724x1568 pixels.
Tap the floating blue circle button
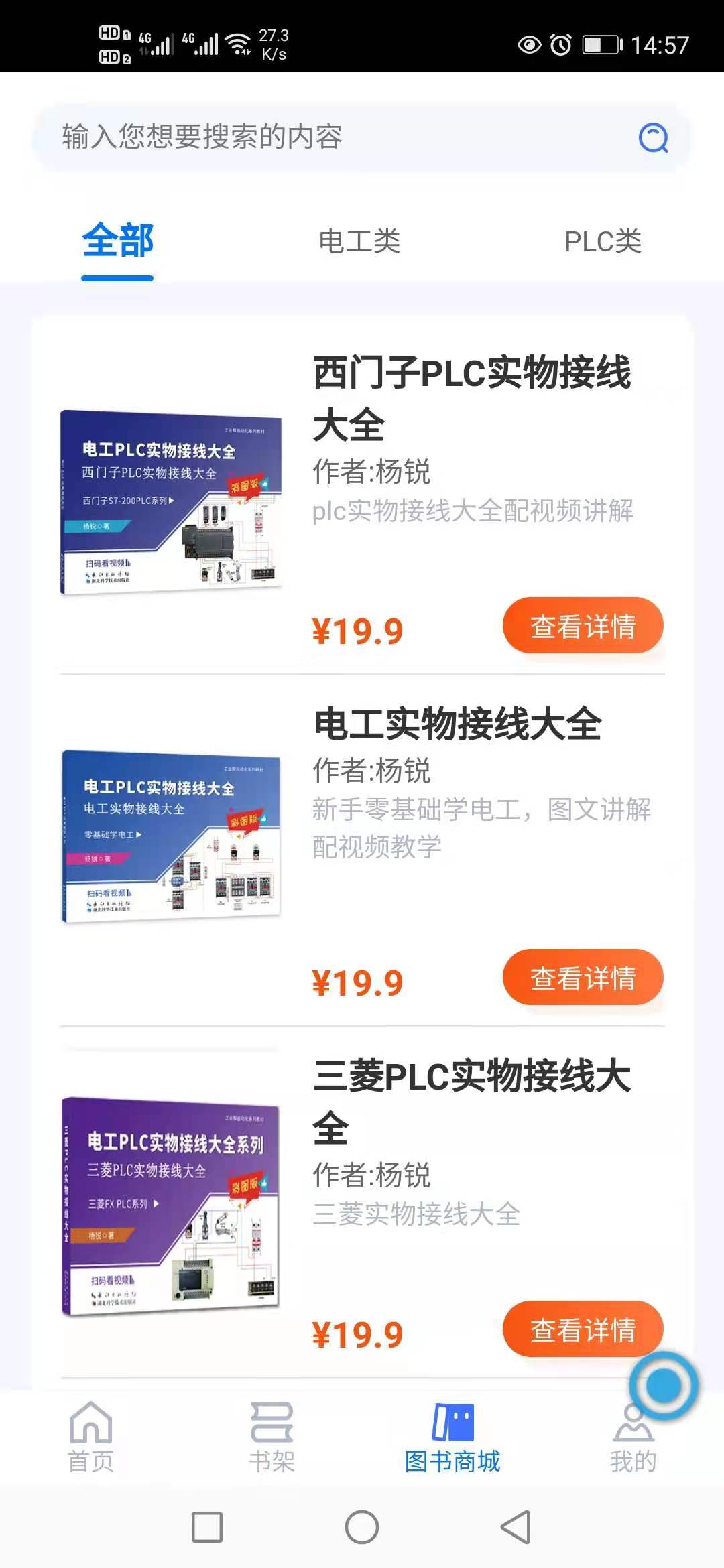click(664, 1385)
